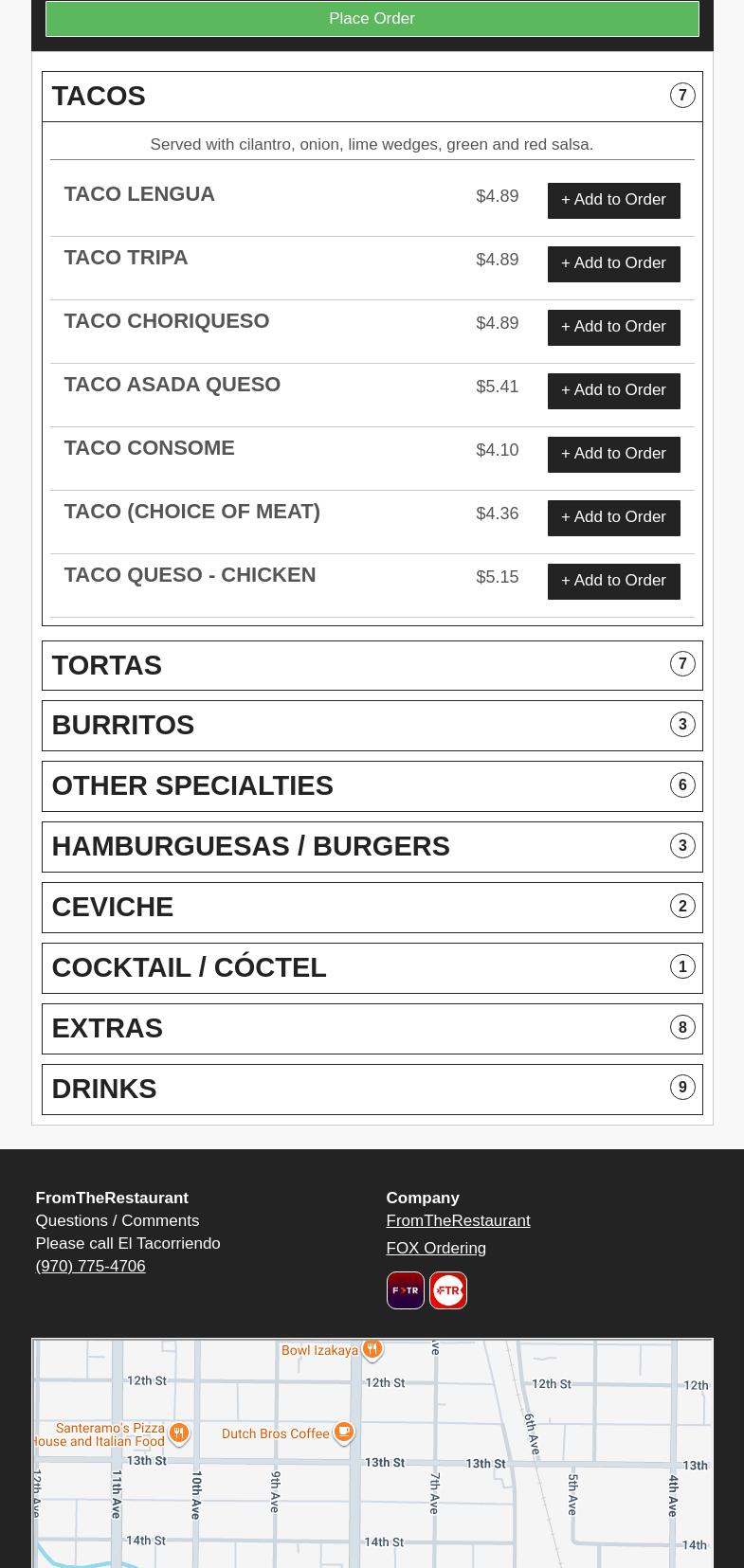Open the Extras section
Screen dimensions: 744x1568
click(x=372, y=1029)
